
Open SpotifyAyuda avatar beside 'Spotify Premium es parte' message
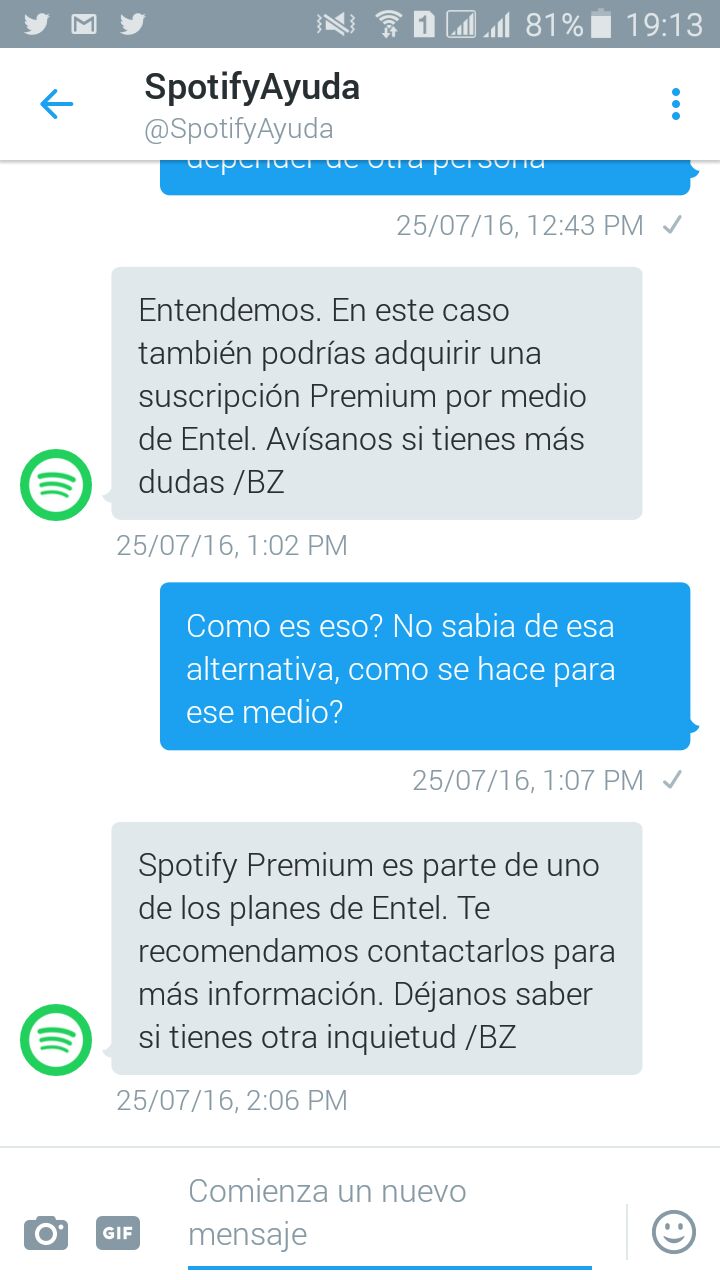click(56, 1040)
